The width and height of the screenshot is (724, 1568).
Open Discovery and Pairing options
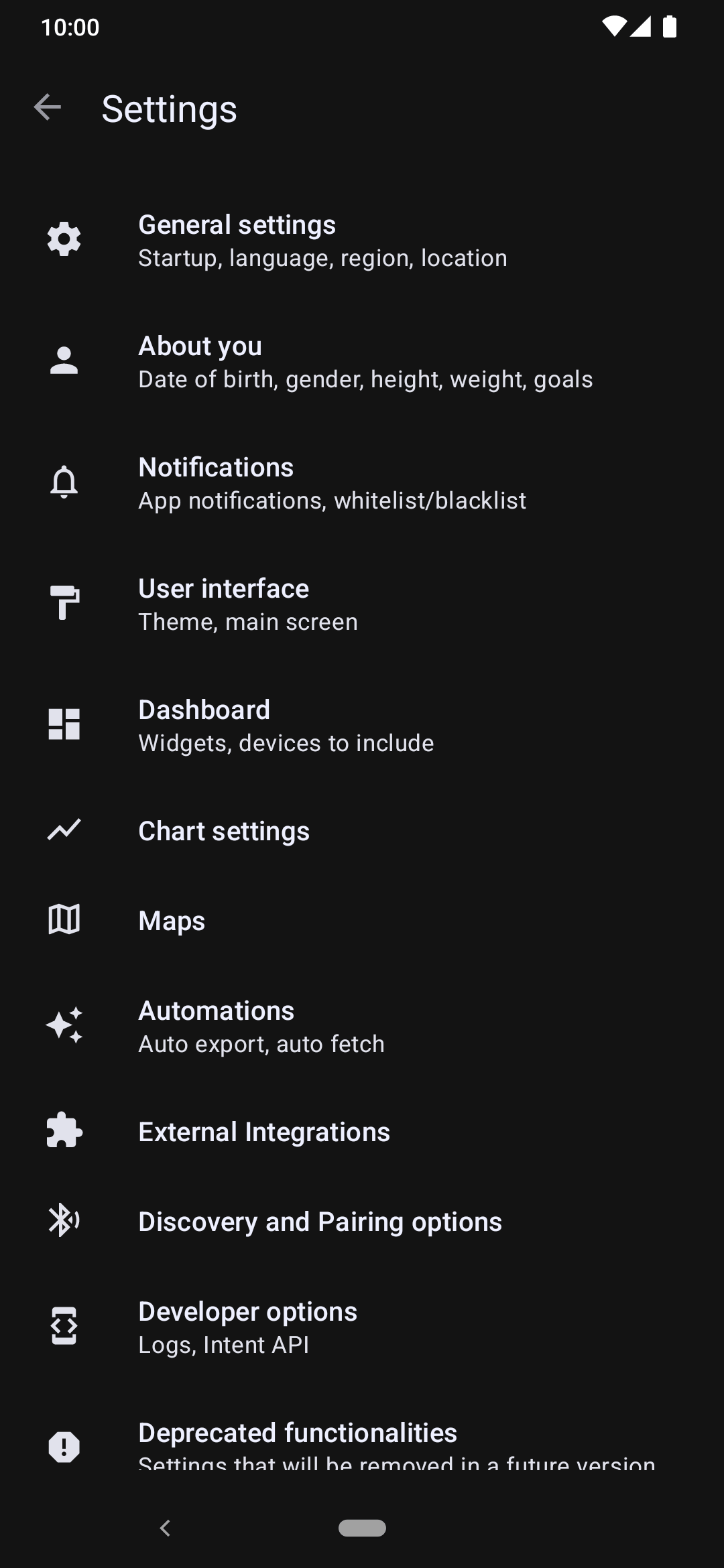362,1222
